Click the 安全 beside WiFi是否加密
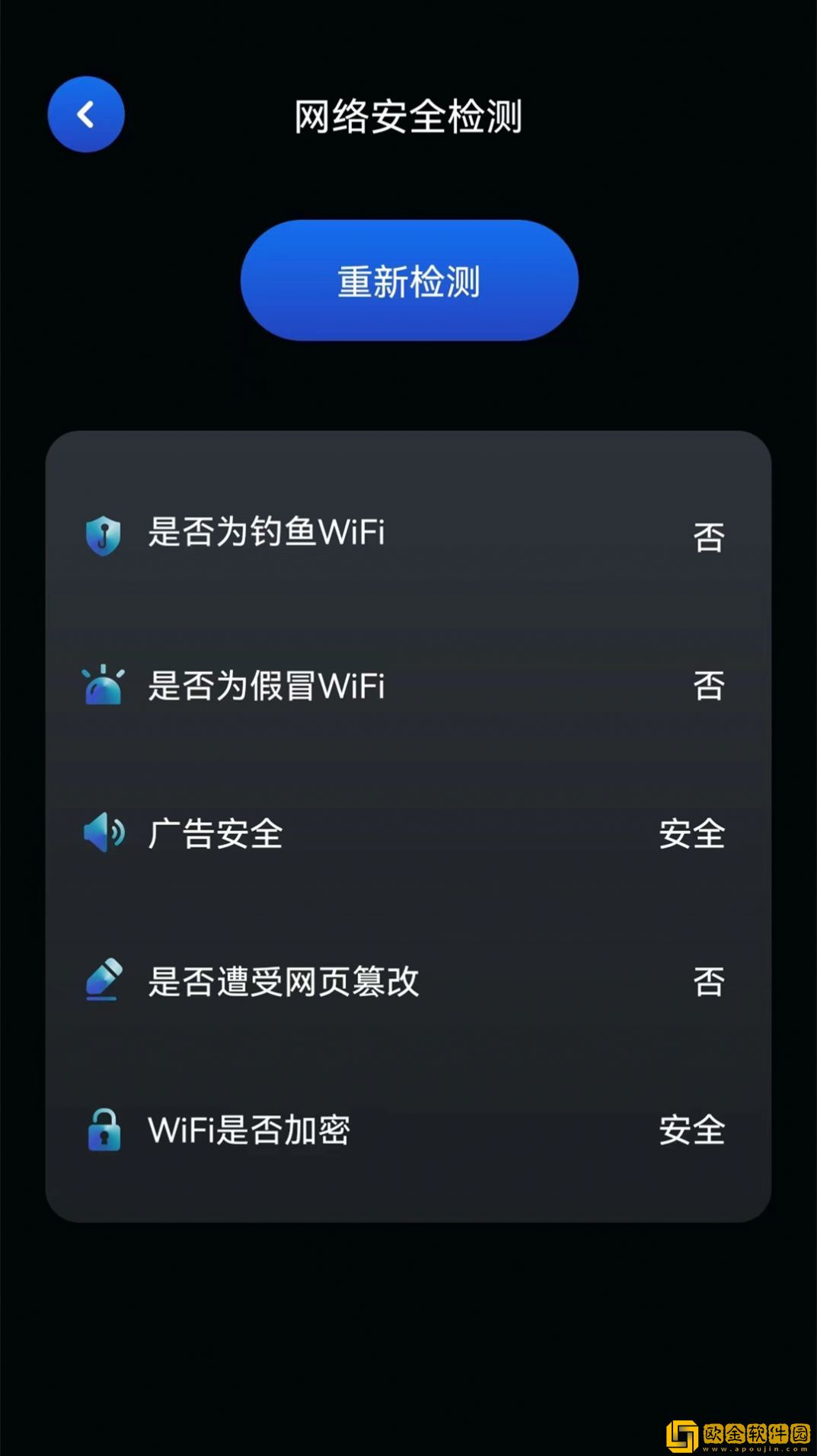Screen dimensions: 817x1456 (691, 1131)
